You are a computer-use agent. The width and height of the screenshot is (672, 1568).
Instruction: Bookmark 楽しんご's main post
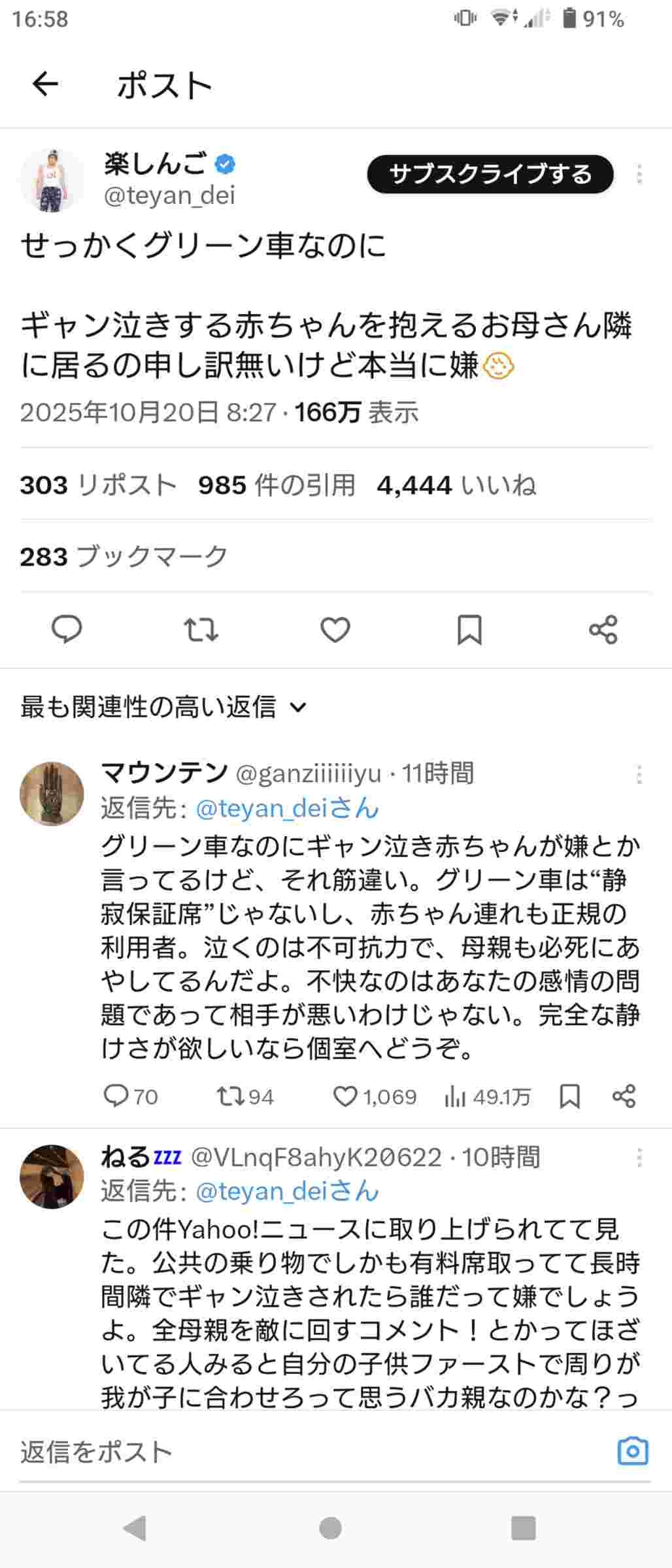click(469, 629)
